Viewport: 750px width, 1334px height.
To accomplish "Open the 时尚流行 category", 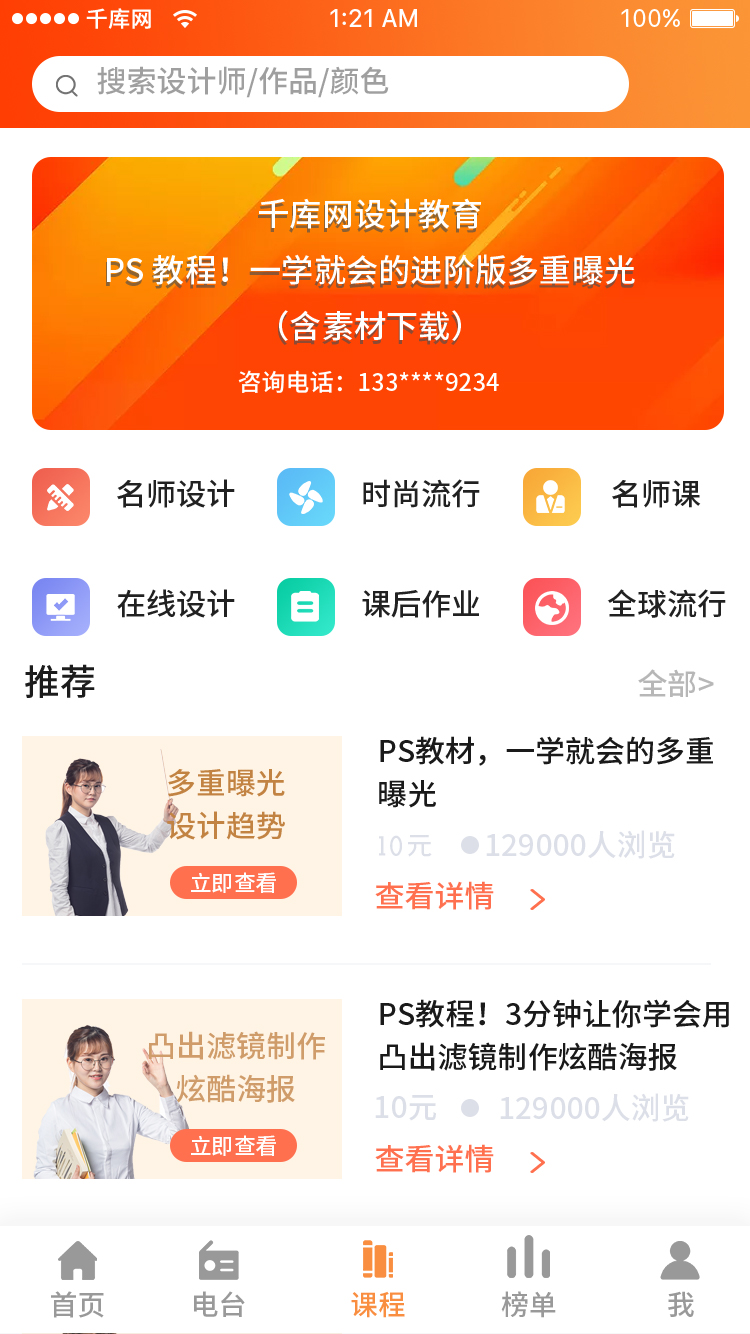I will coord(378,496).
